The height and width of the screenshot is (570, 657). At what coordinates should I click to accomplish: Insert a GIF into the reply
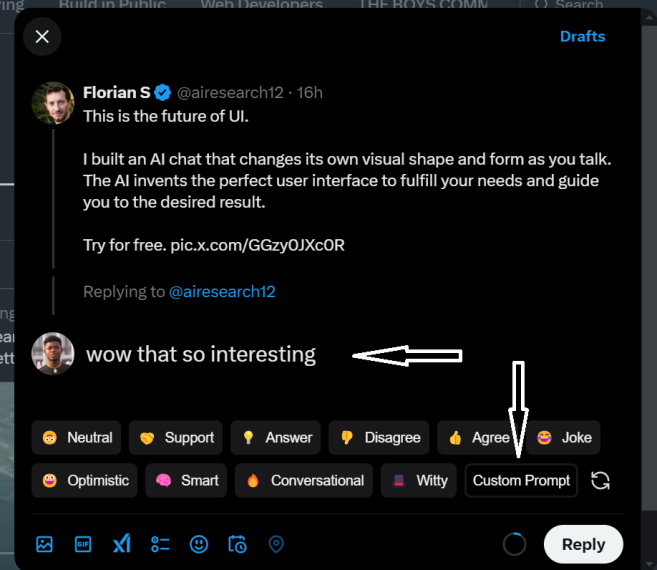point(83,544)
